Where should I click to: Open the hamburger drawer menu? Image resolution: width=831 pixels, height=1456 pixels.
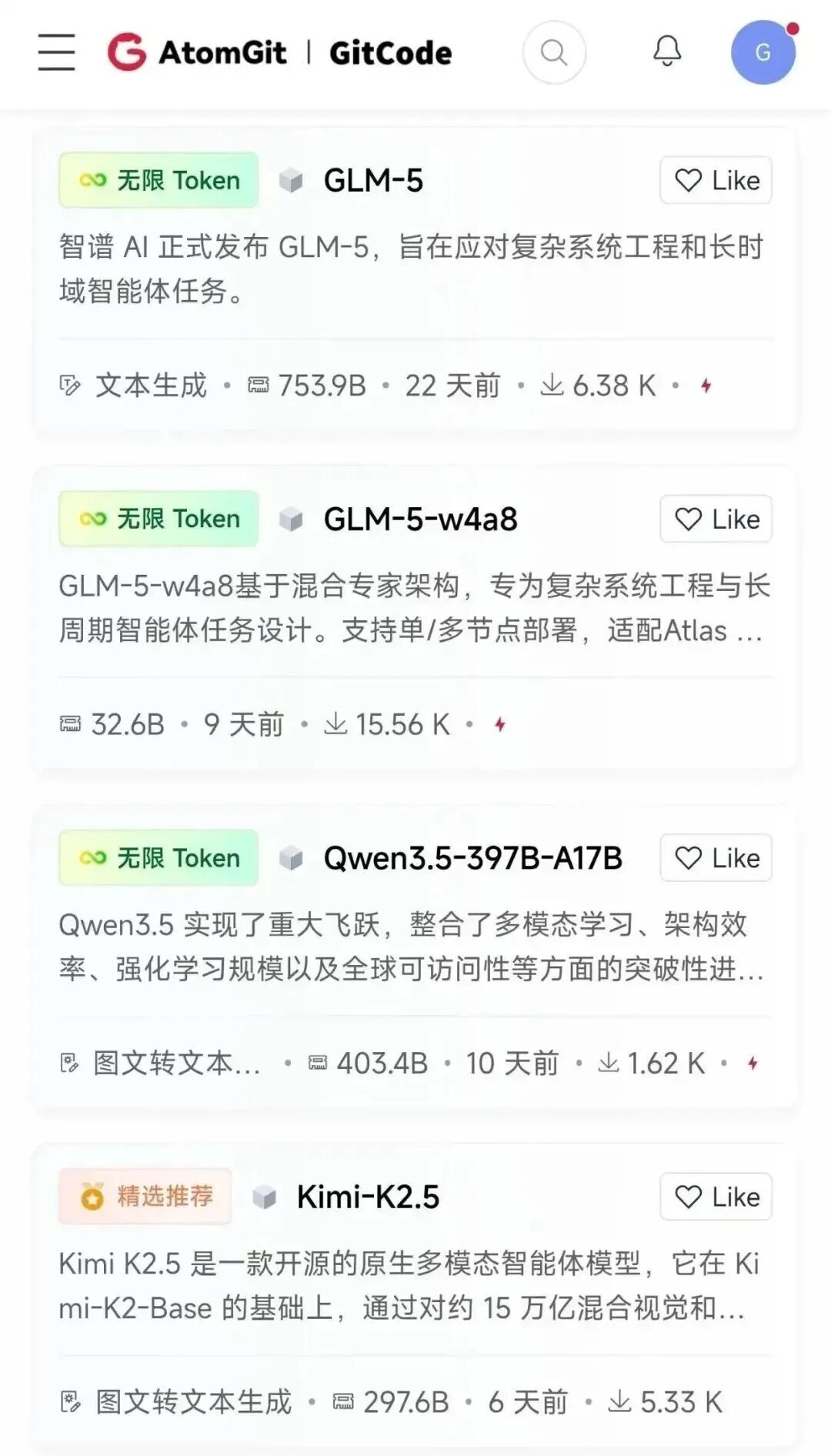pos(56,52)
